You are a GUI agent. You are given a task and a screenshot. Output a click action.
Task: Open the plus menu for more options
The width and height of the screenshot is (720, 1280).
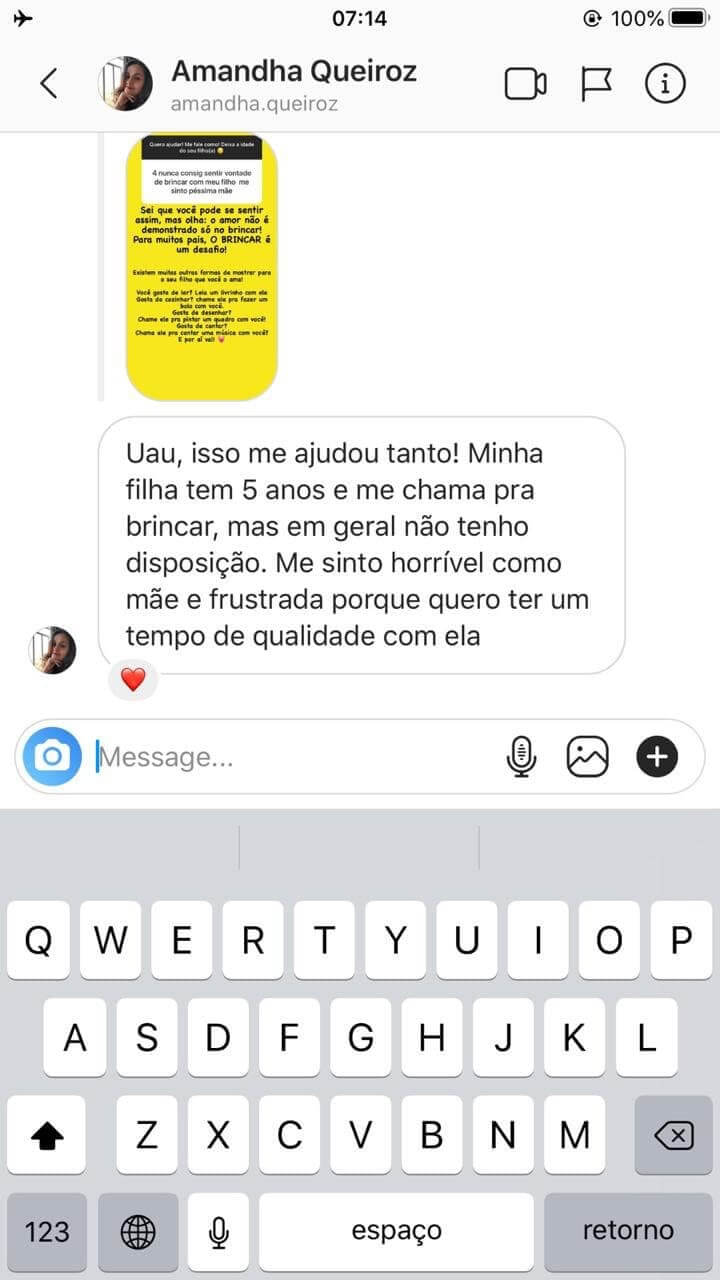(657, 757)
